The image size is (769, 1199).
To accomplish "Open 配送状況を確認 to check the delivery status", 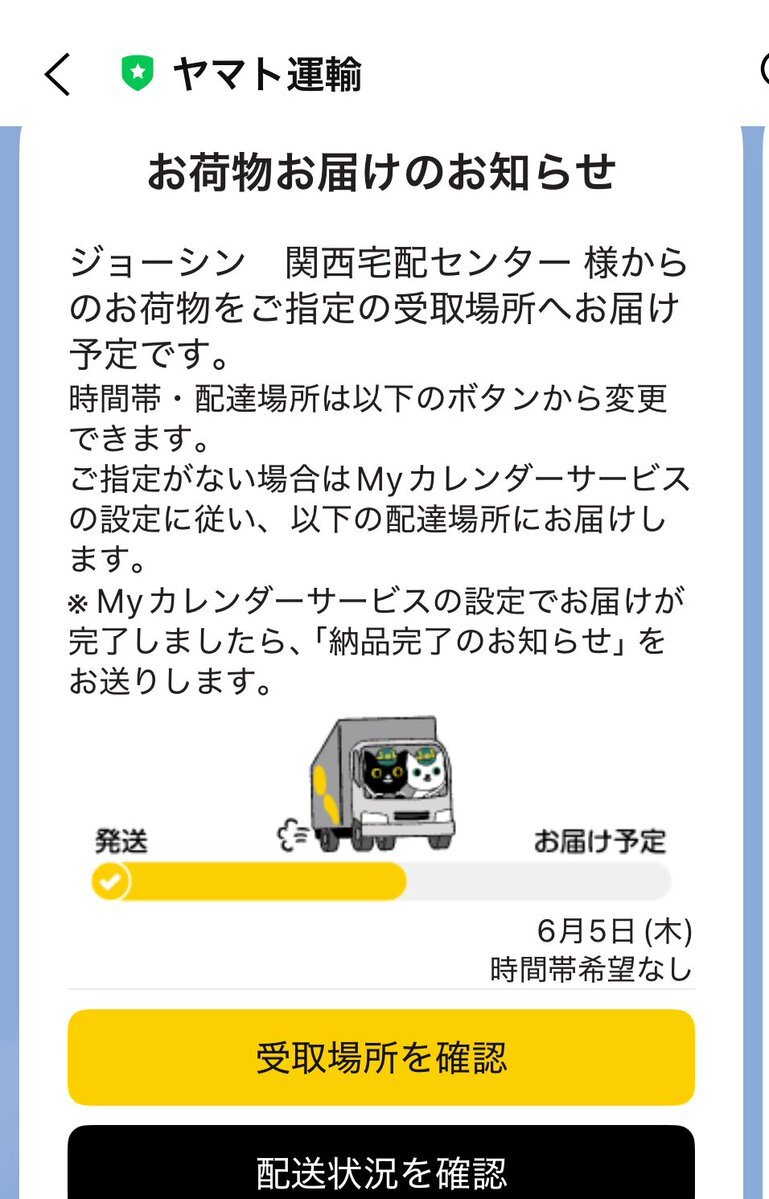I will point(381,1168).
